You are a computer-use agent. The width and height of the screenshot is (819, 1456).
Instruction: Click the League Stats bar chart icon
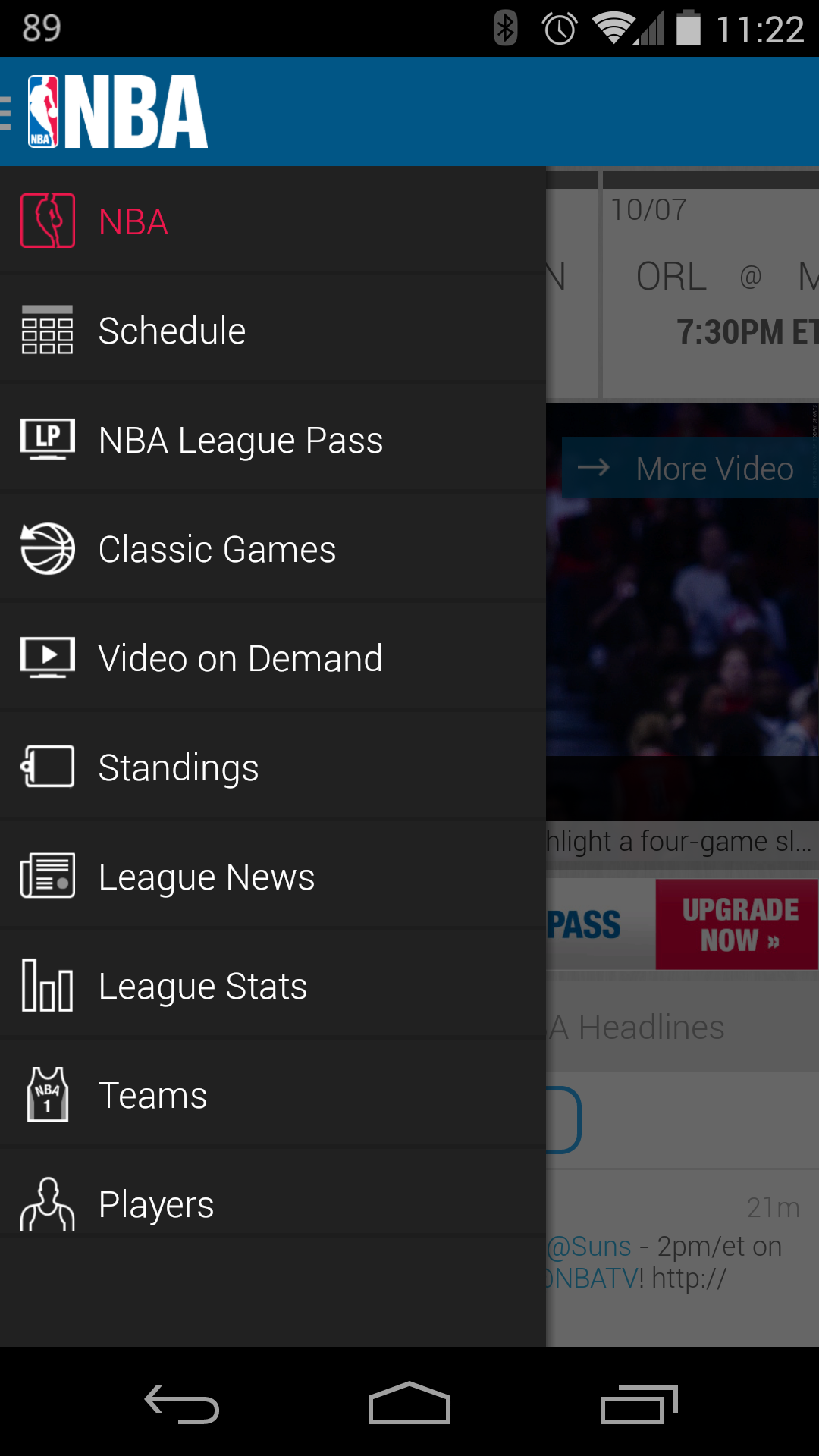[x=47, y=985]
